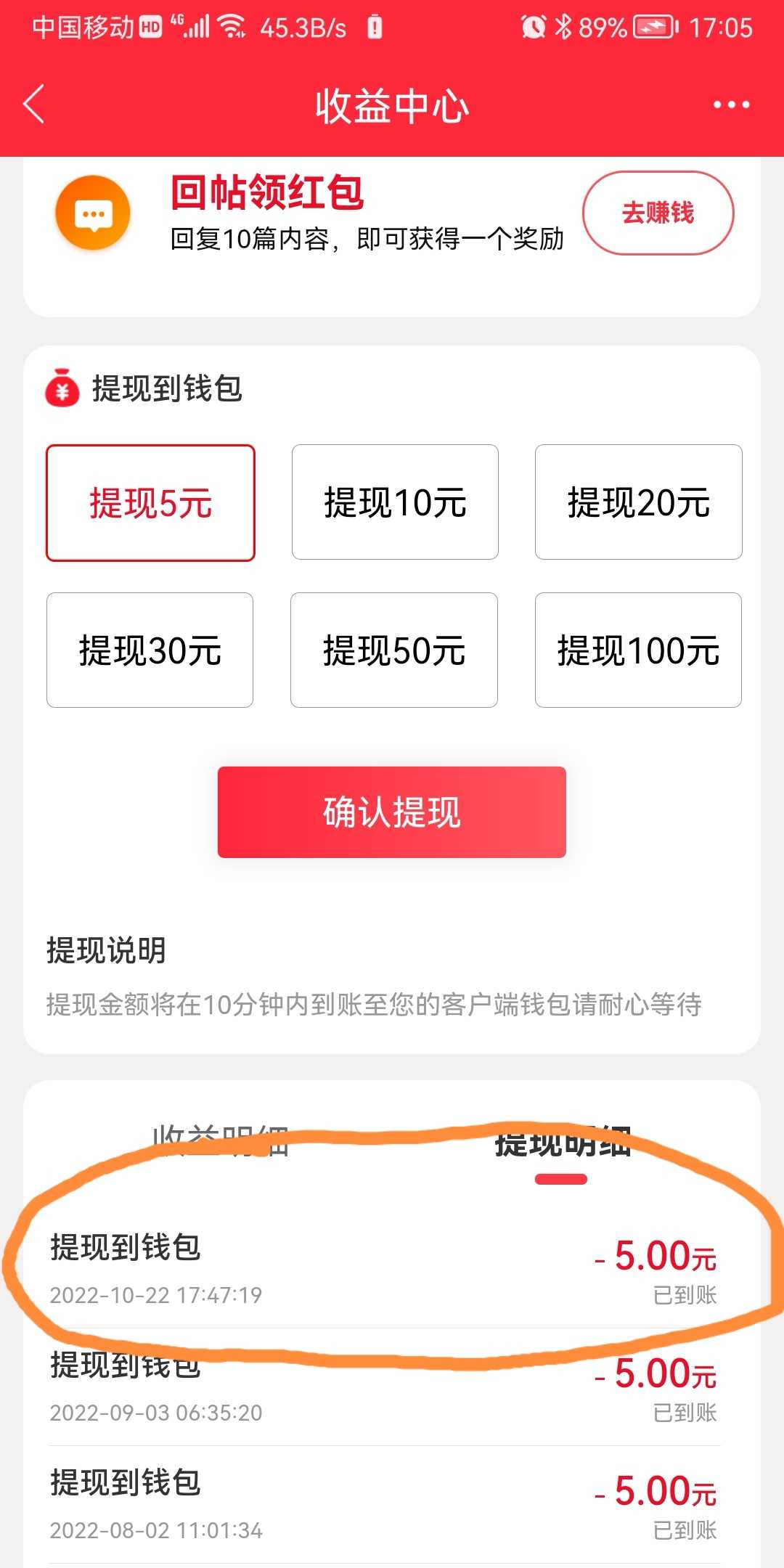Select the 提现100元 option
The width and height of the screenshot is (784, 1568).
638,650
